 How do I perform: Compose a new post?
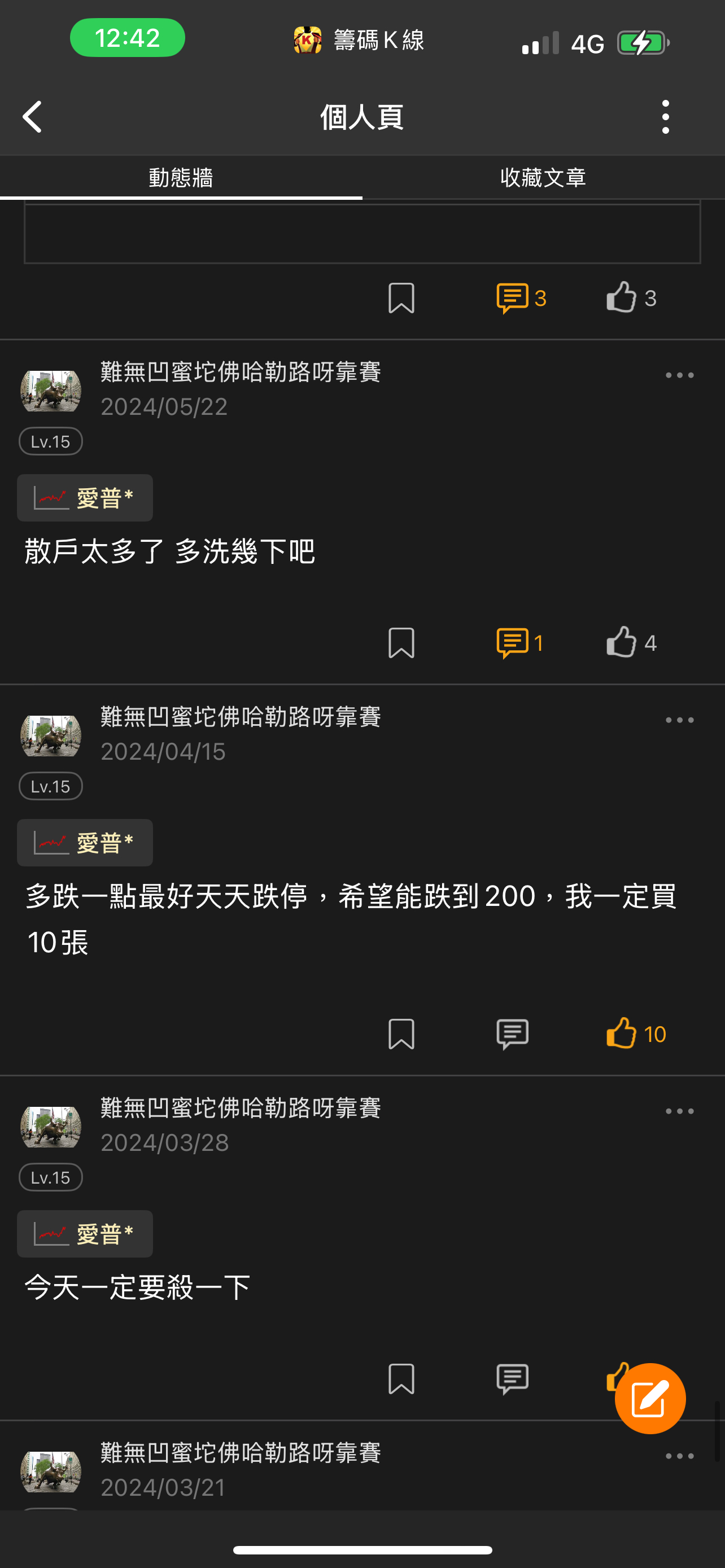click(649, 1399)
